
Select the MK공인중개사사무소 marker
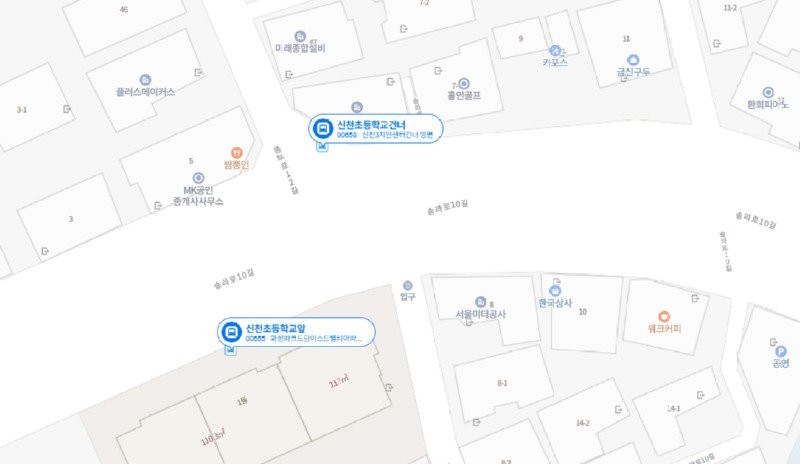pyautogui.click(x=198, y=178)
